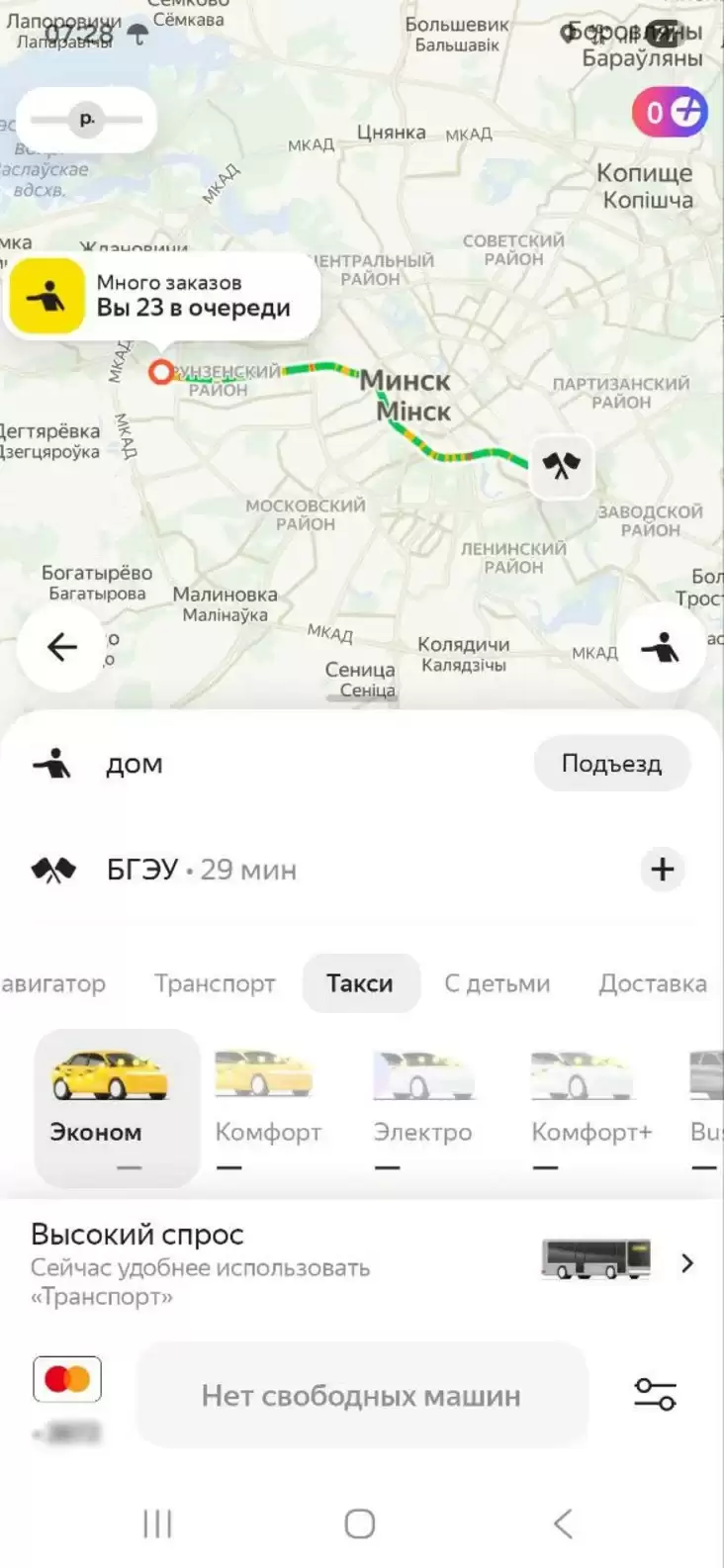Open the ride options sliders icon

click(x=655, y=1395)
